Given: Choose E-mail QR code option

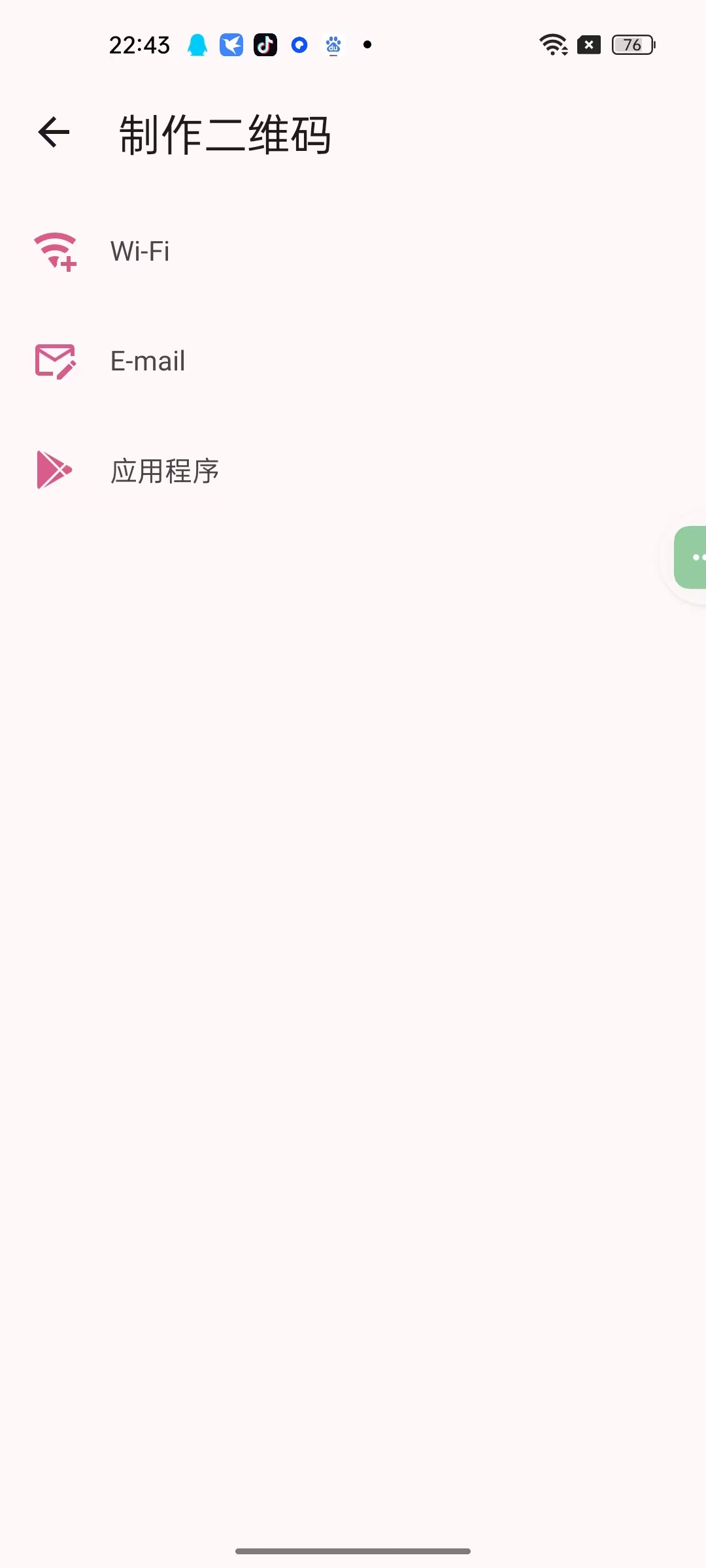Looking at the screenshot, I should [353, 361].
